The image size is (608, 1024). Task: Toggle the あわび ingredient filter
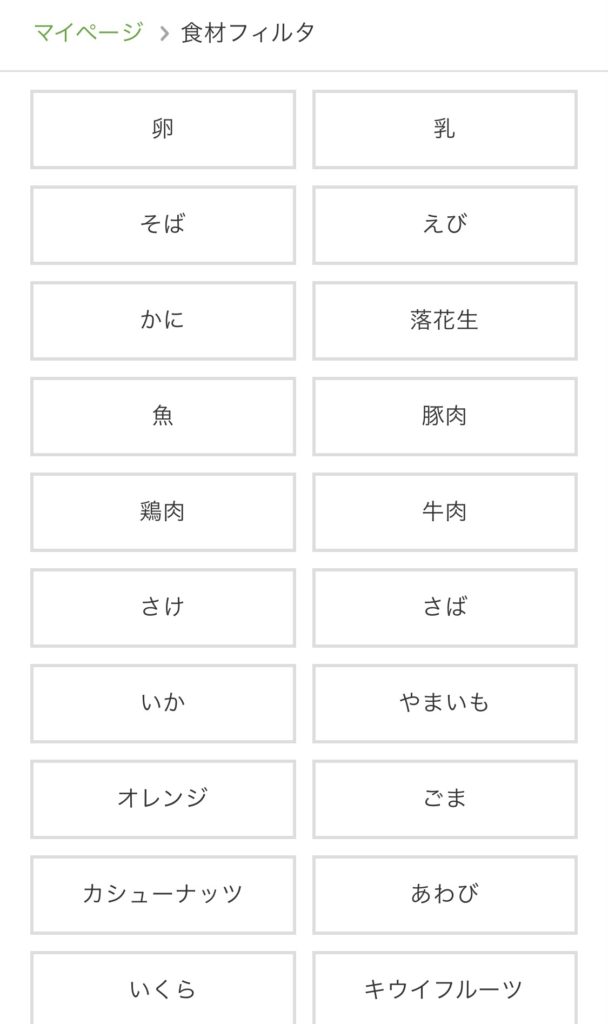tap(445, 895)
